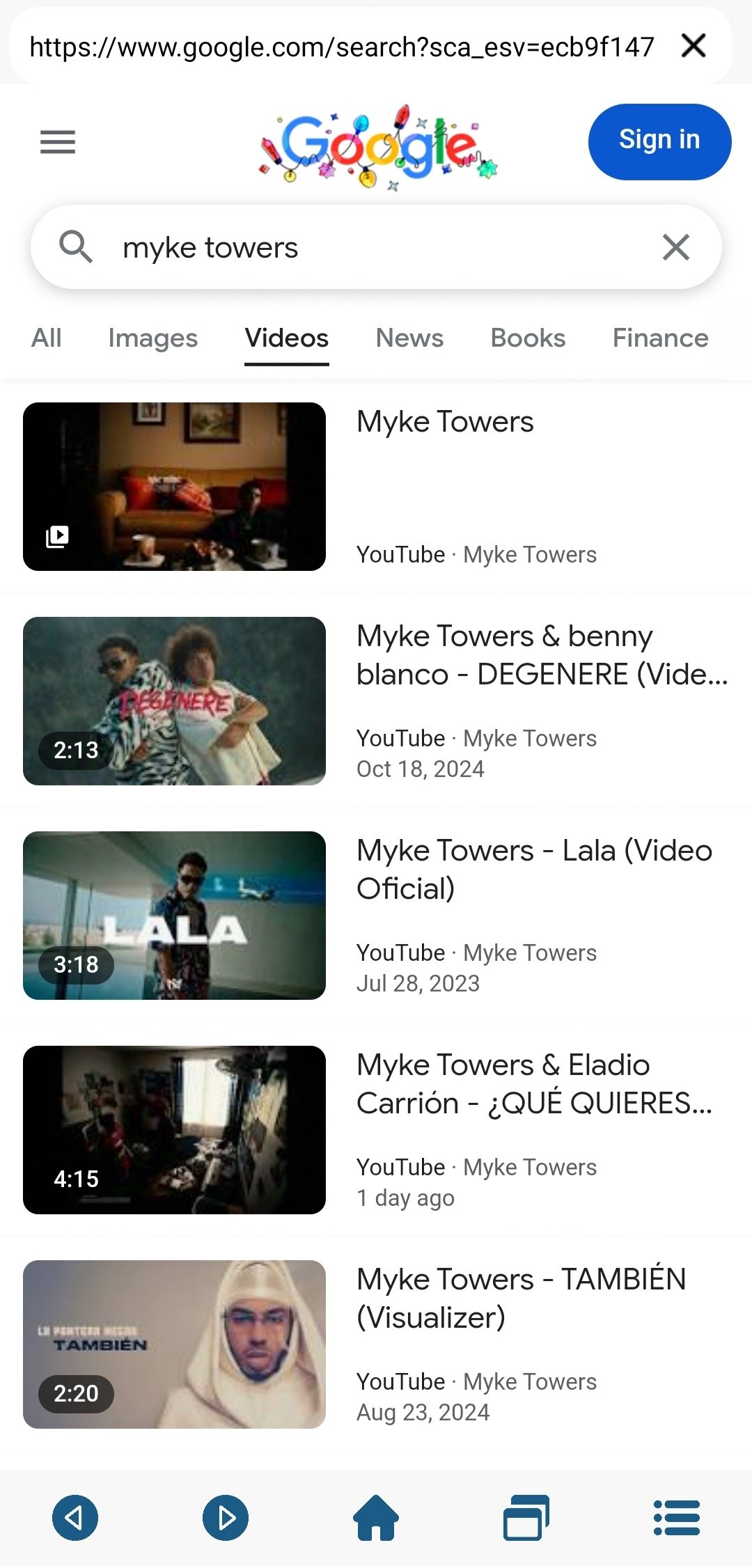Screen dimensions: 752x1568
Task: Switch to the Finance tab
Action: (660, 338)
